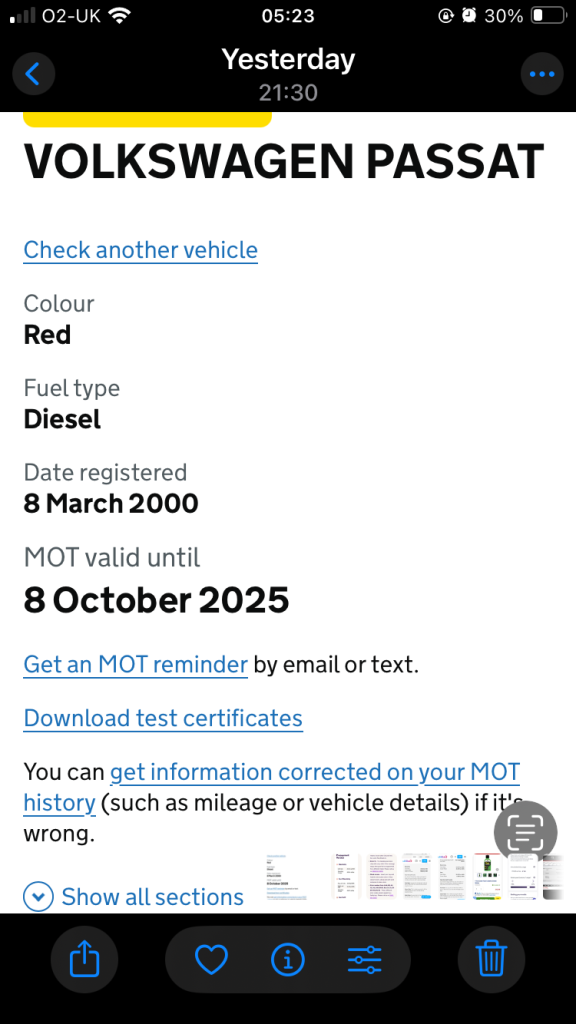This screenshot has width=576, height=1024.
Task: Open the three-dot more options menu
Action: pyautogui.click(x=542, y=74)
